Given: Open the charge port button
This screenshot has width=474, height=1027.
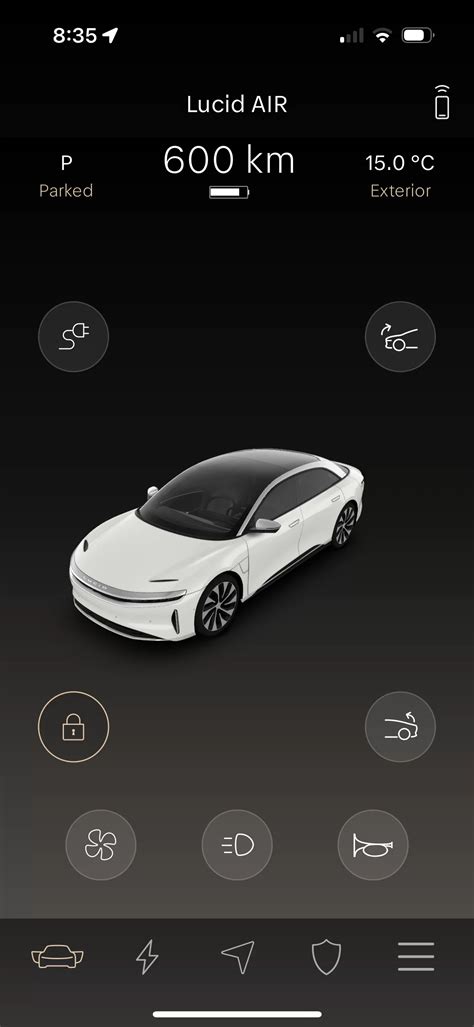Looking at the screenshot, I should tap(73, 337).
